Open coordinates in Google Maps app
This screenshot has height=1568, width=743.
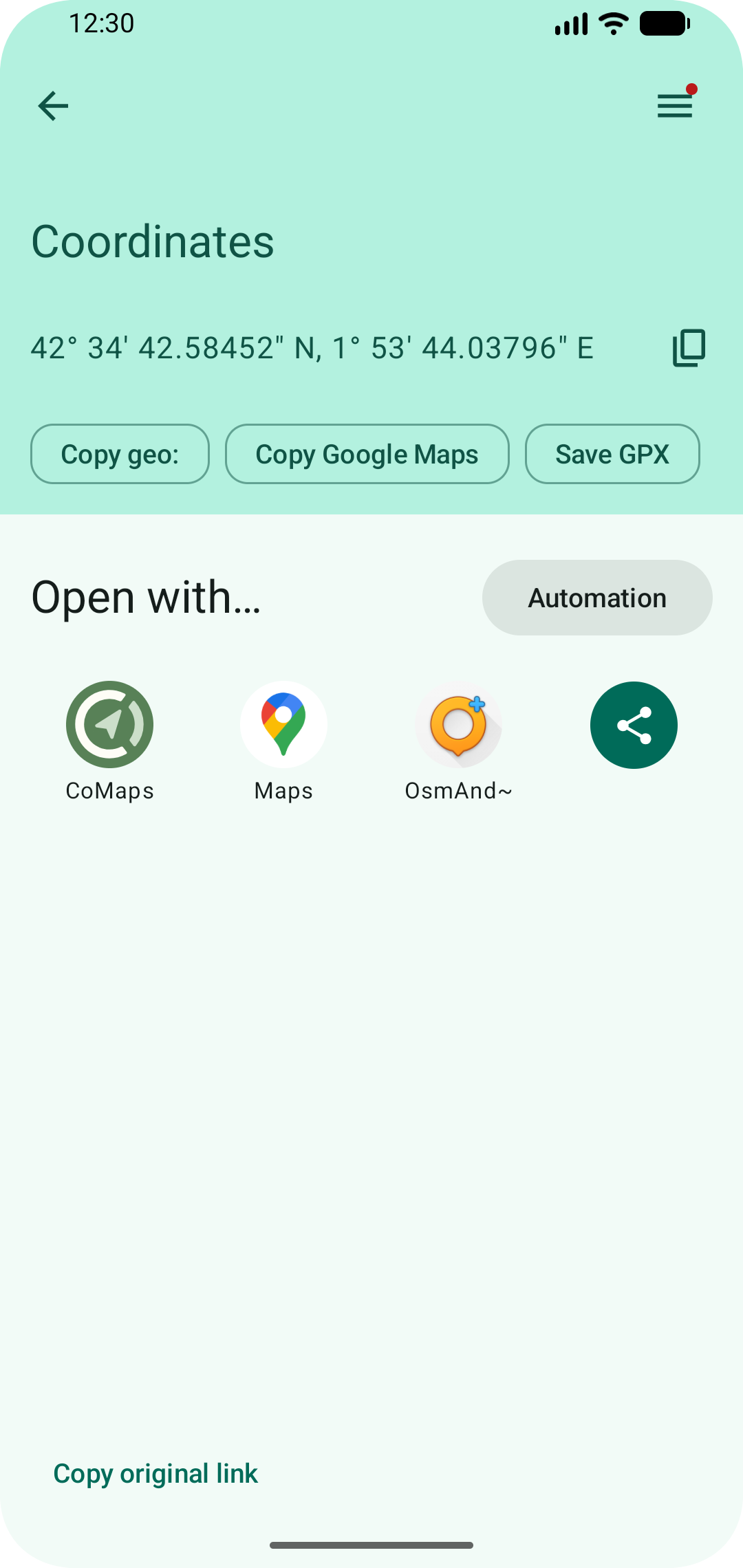[283, 725]
